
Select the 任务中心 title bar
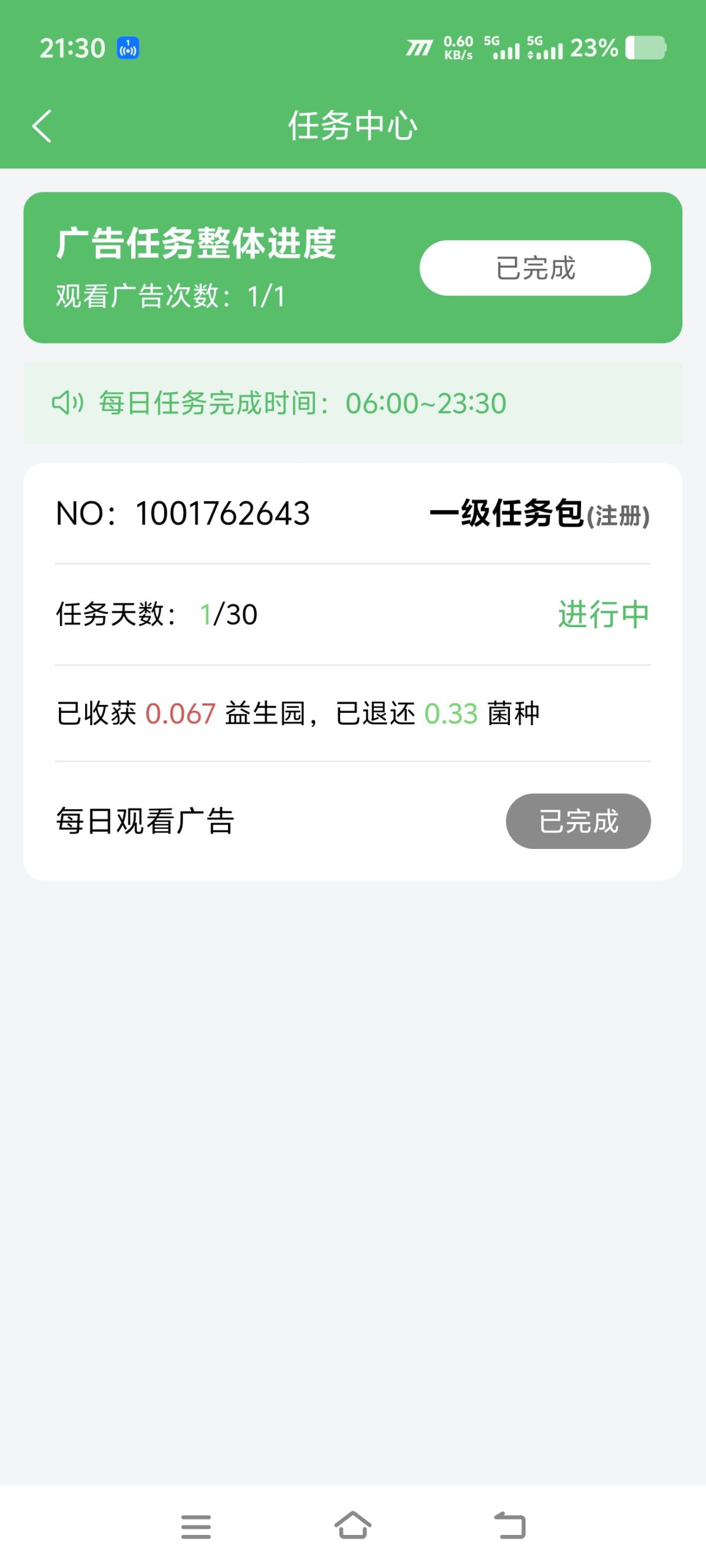(x=353, y=127)
